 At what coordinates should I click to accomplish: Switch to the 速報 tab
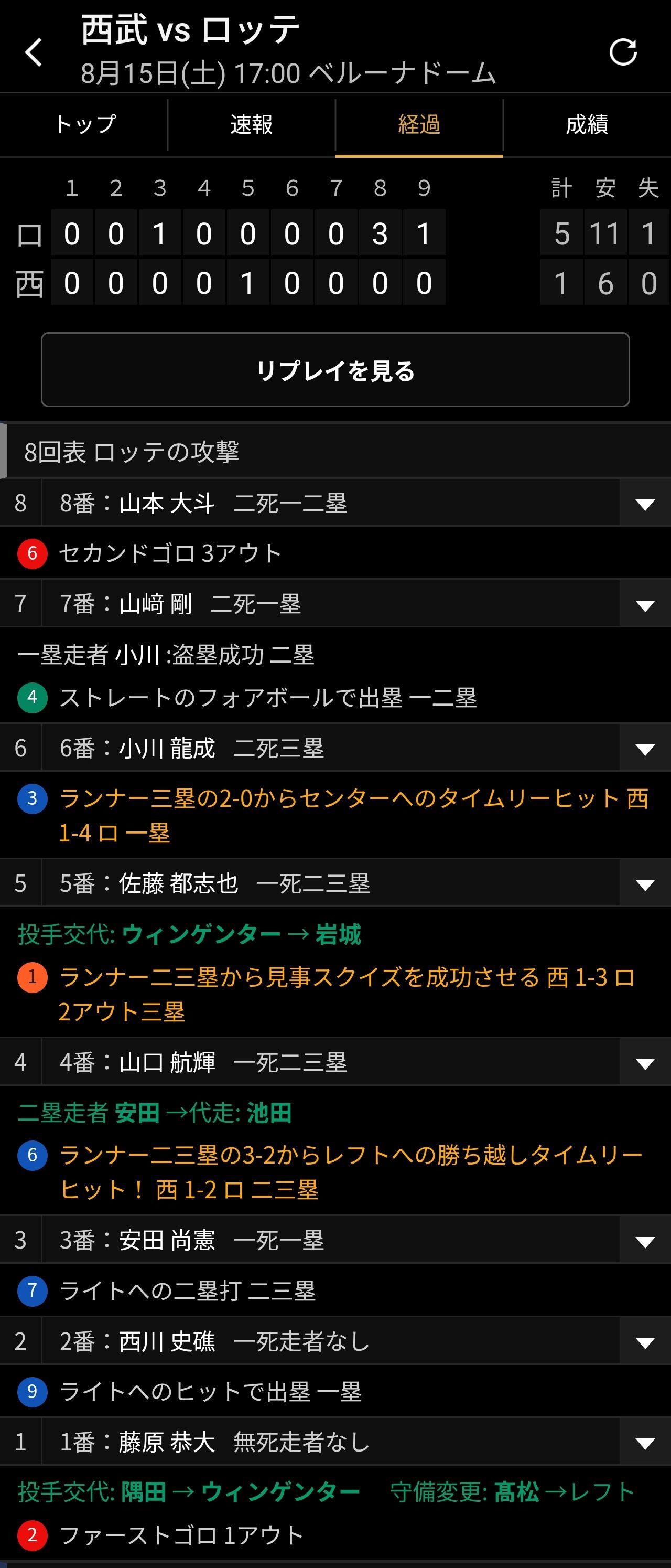[x=251, y=125]
